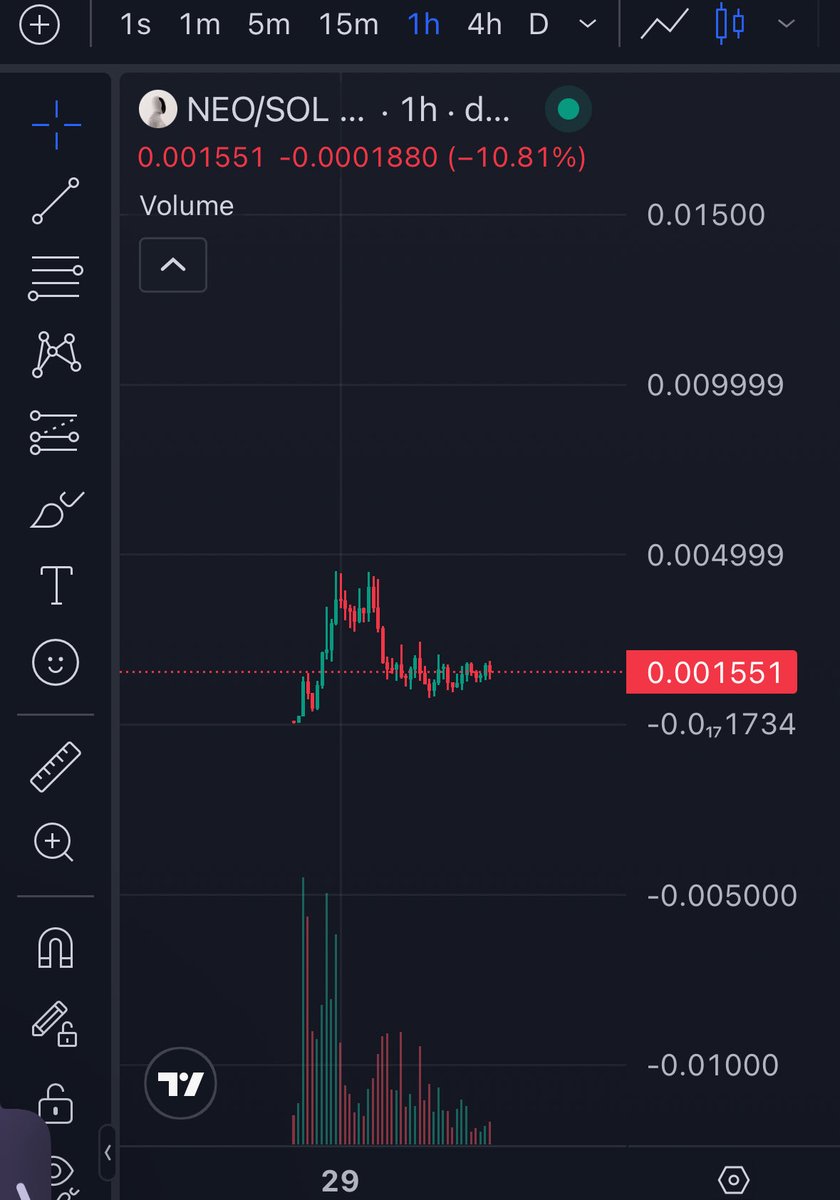Collapse the Volume indicator legend

point(173,265)
